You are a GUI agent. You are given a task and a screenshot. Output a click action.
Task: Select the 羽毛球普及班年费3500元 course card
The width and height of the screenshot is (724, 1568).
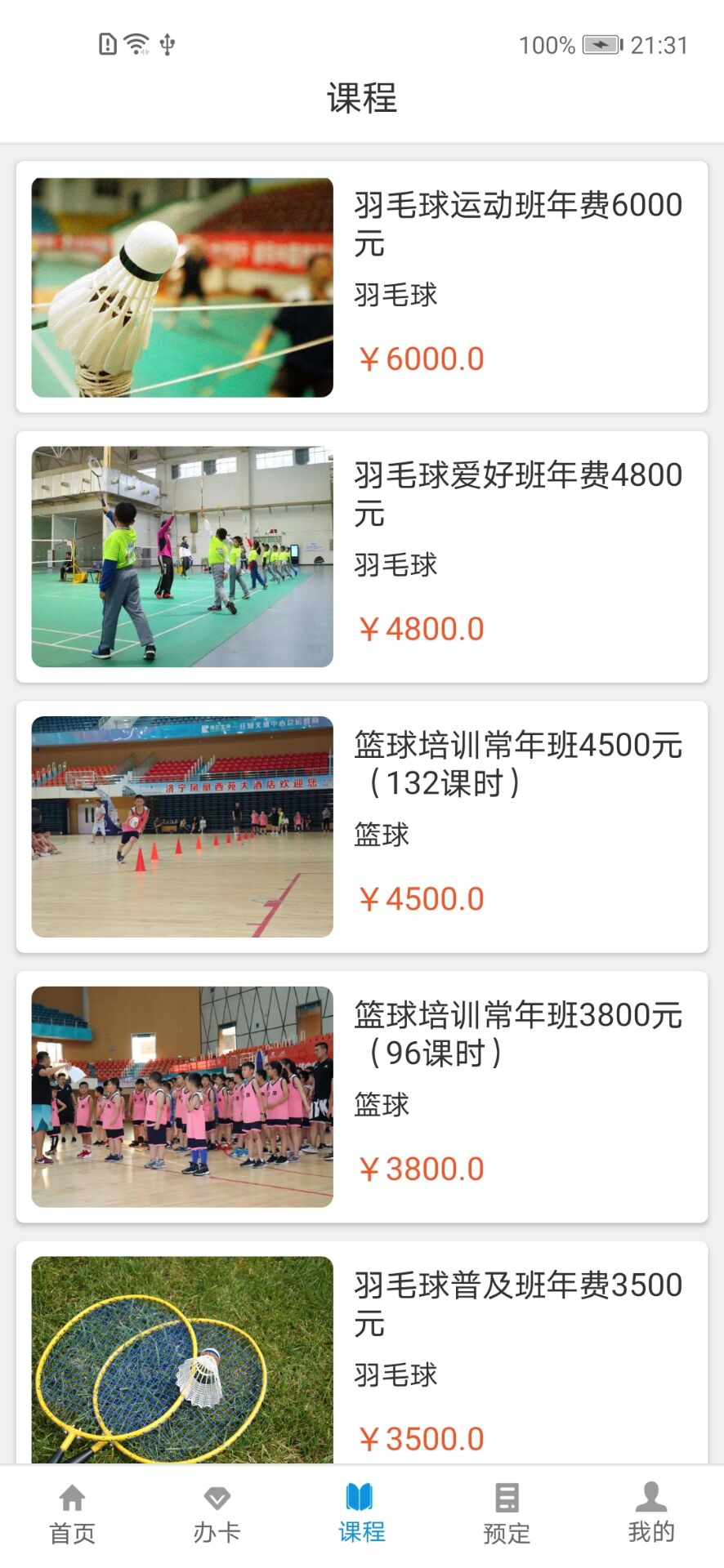362,1356
